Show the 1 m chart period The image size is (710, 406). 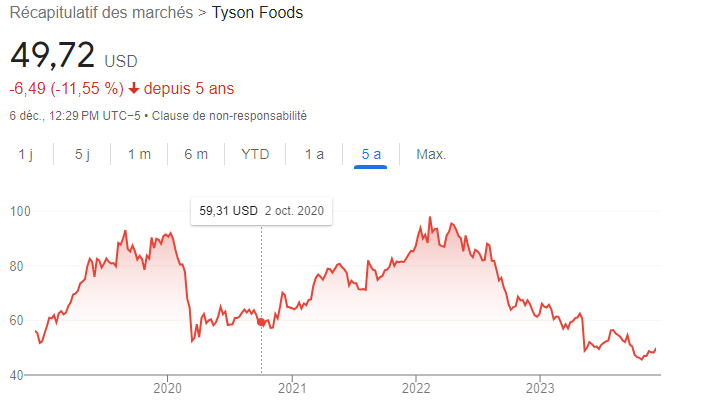139,154
